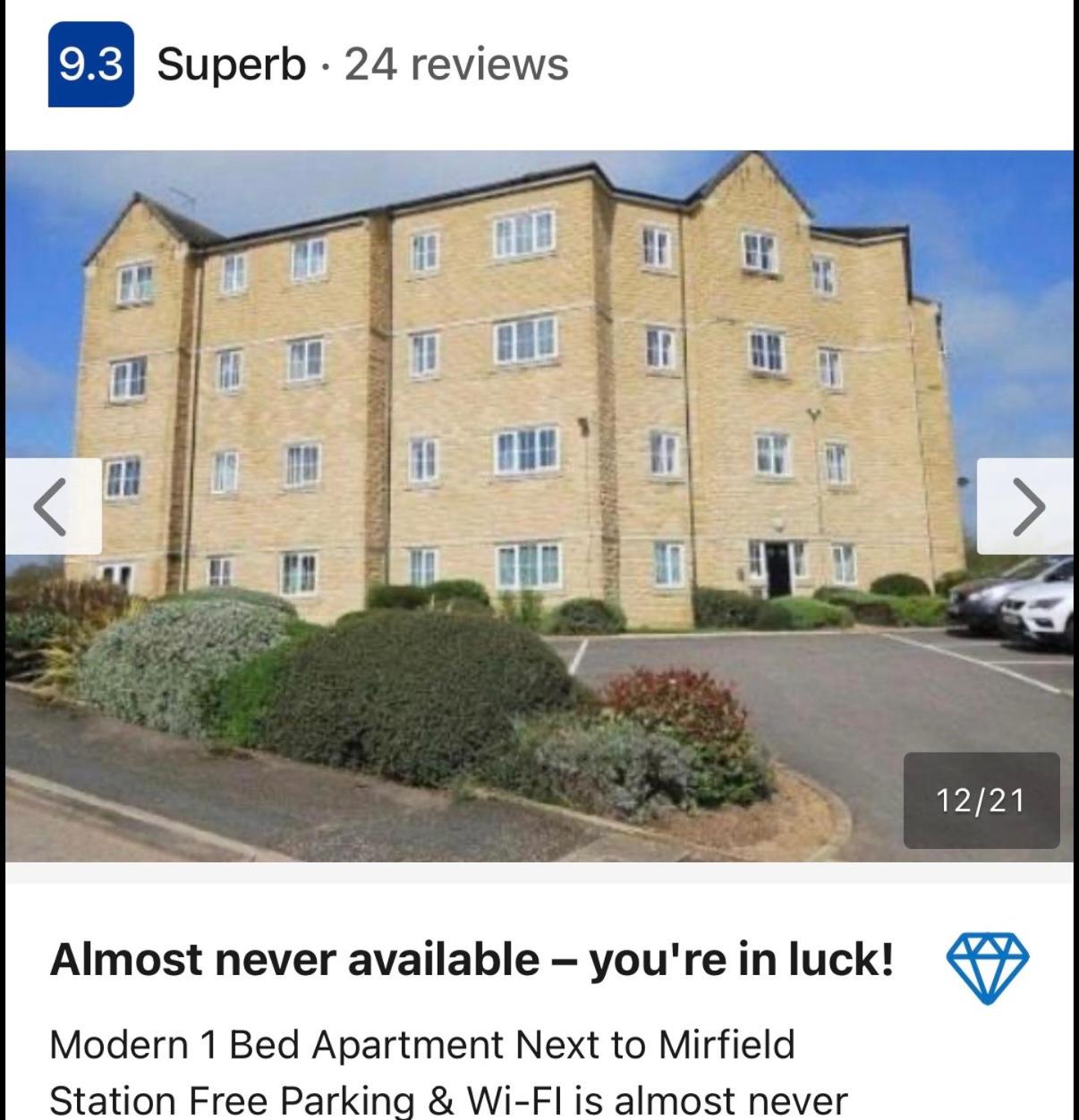The height and width of the screenshot is (1120, 1079).
Task: Go to the next property photo
Action: tap(1026, 506)
